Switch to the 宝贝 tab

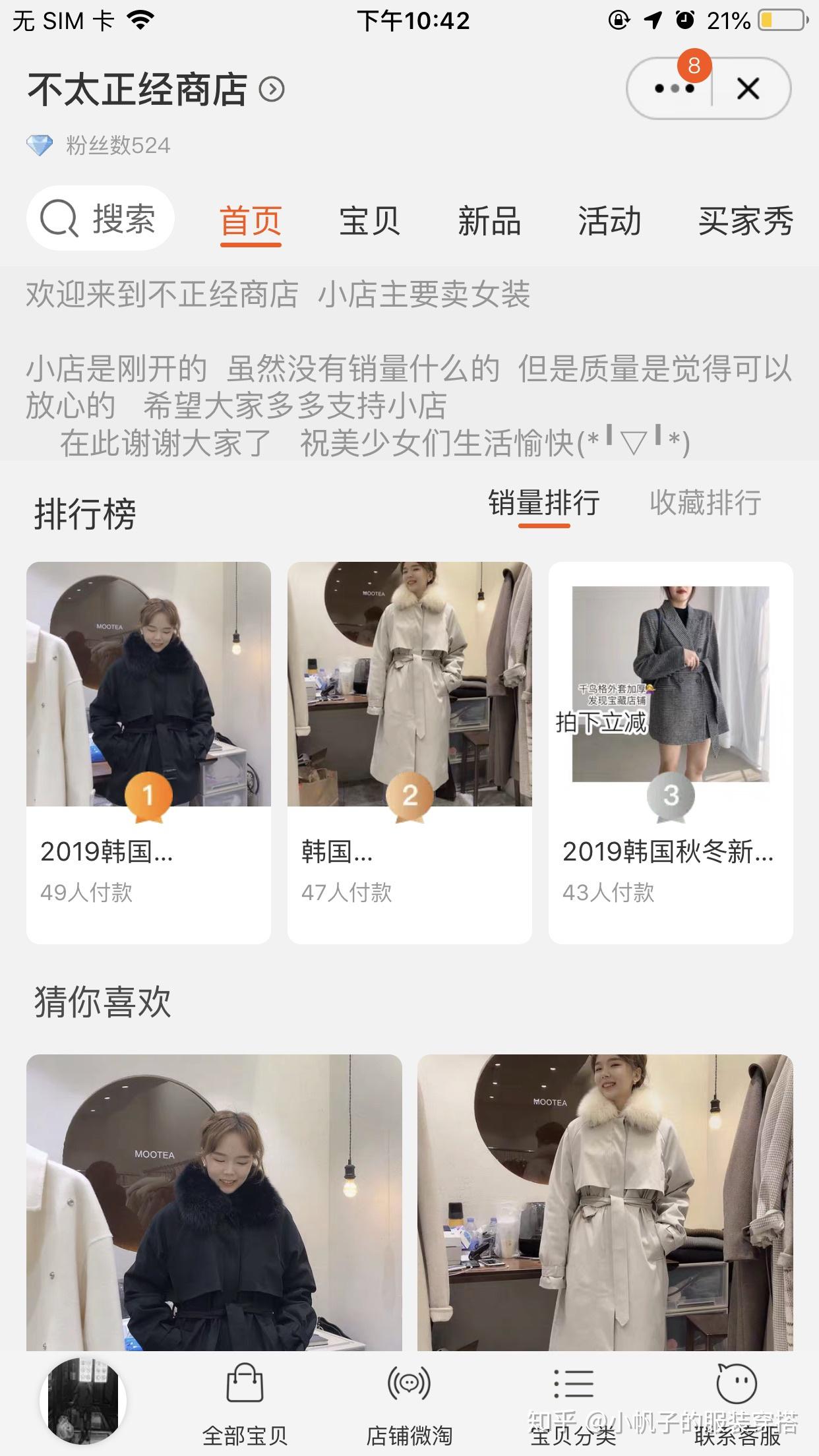coord(369,221)
